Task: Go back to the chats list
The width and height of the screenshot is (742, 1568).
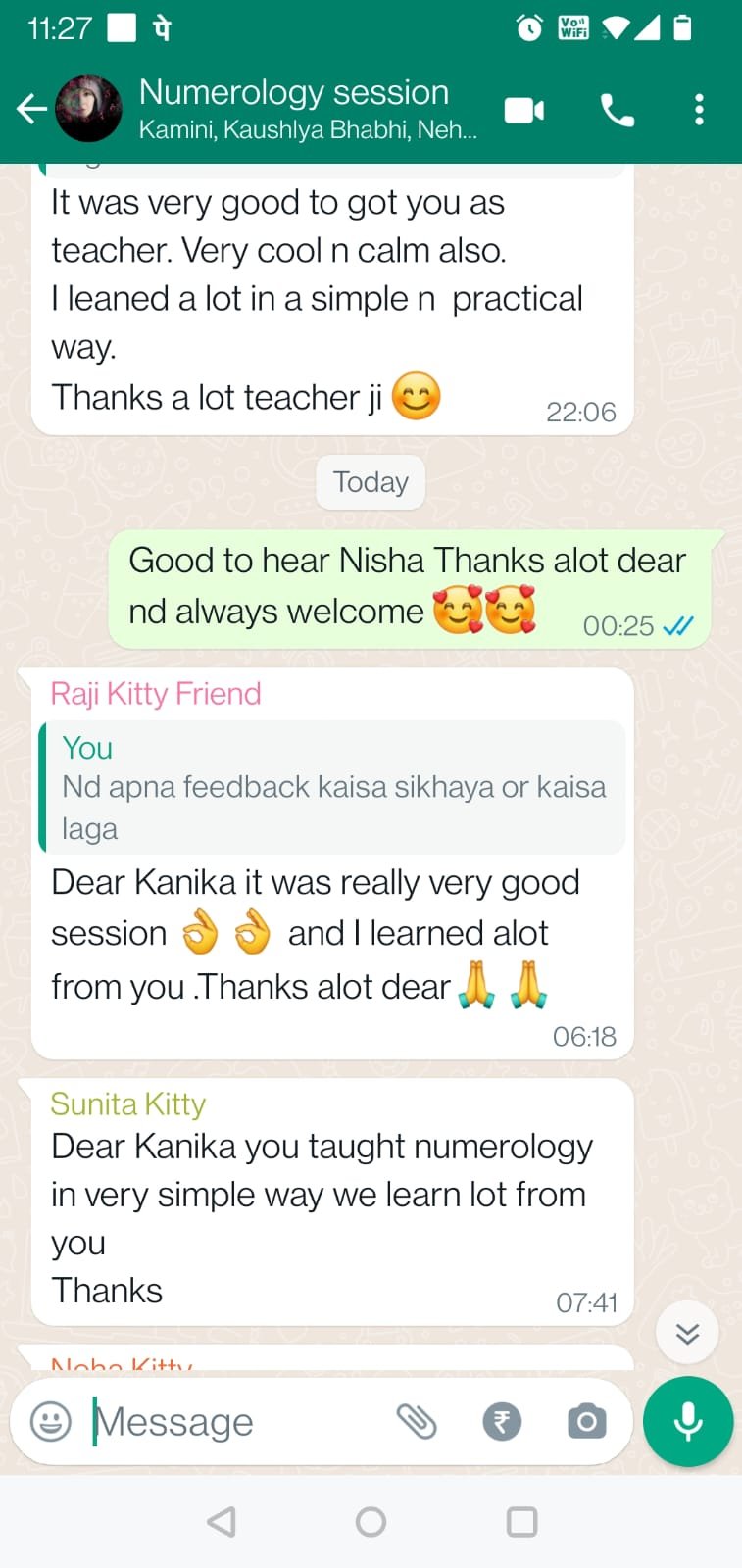Action: (31, 109)
